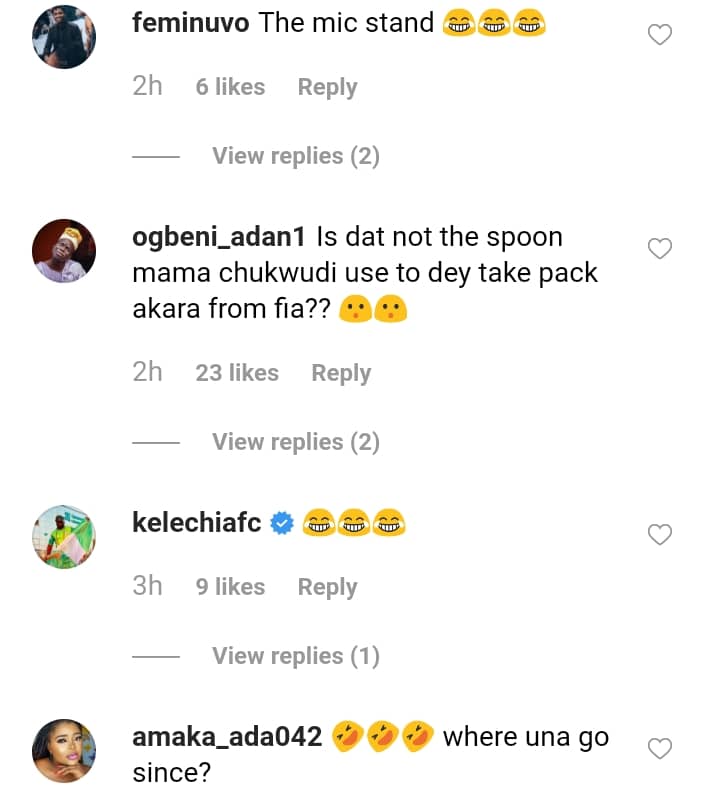Open ogbeni_adan1's profile picture
The image size is (720, 801).
point(64,251)
